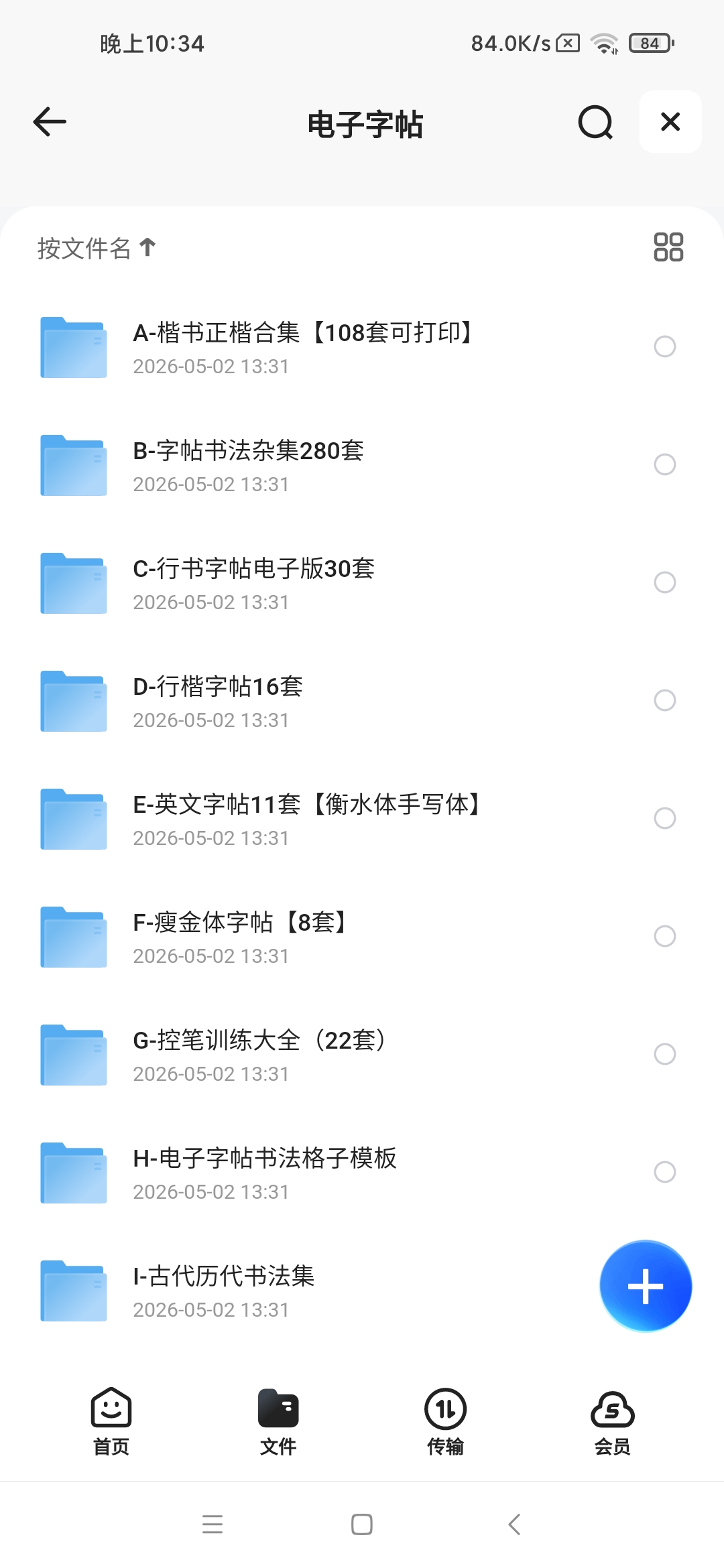The width and height of the screenshot is (724, 1568).
Task: Switch to the 首页 tab
Action: point(111,1421)
